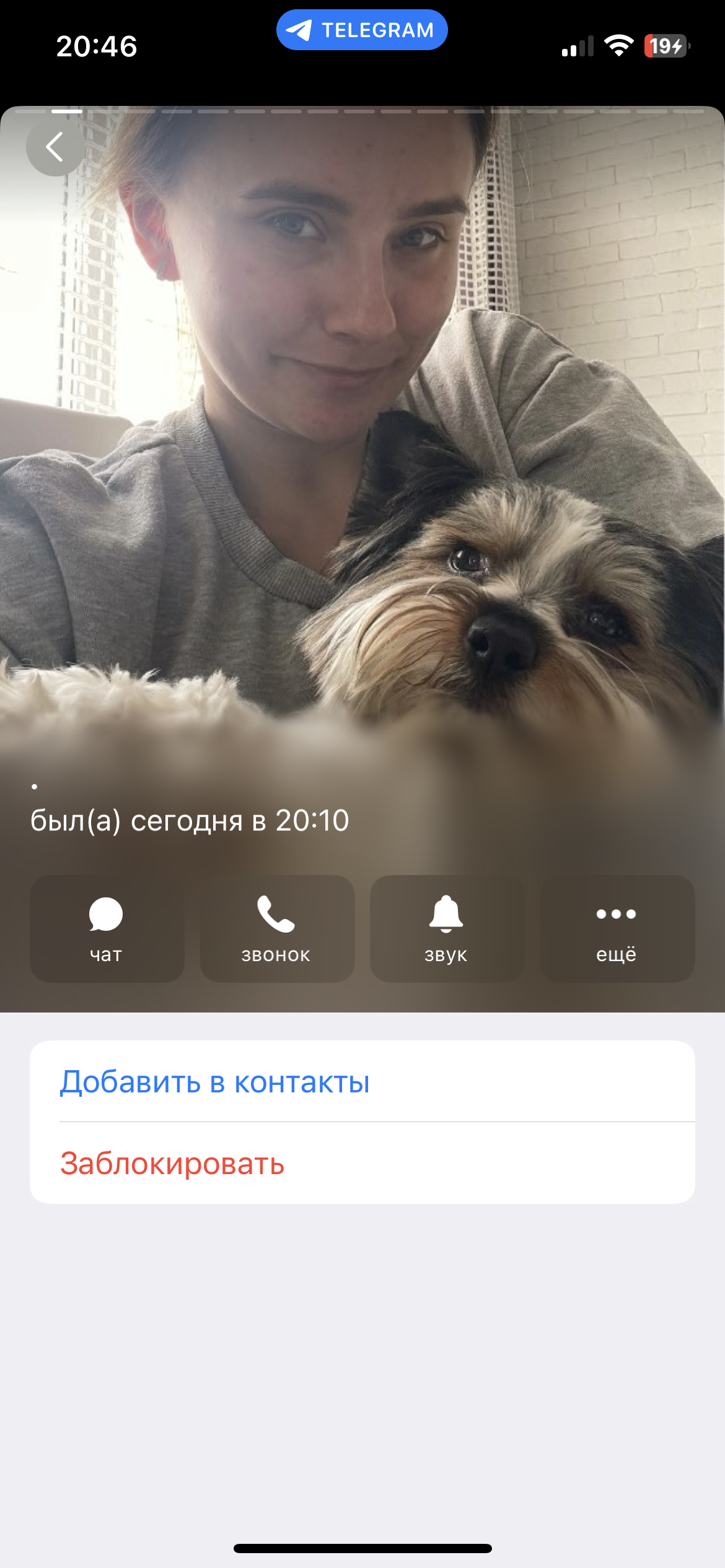
Task: Return to Telegram via top pill
Action: (x=362, y=30)
